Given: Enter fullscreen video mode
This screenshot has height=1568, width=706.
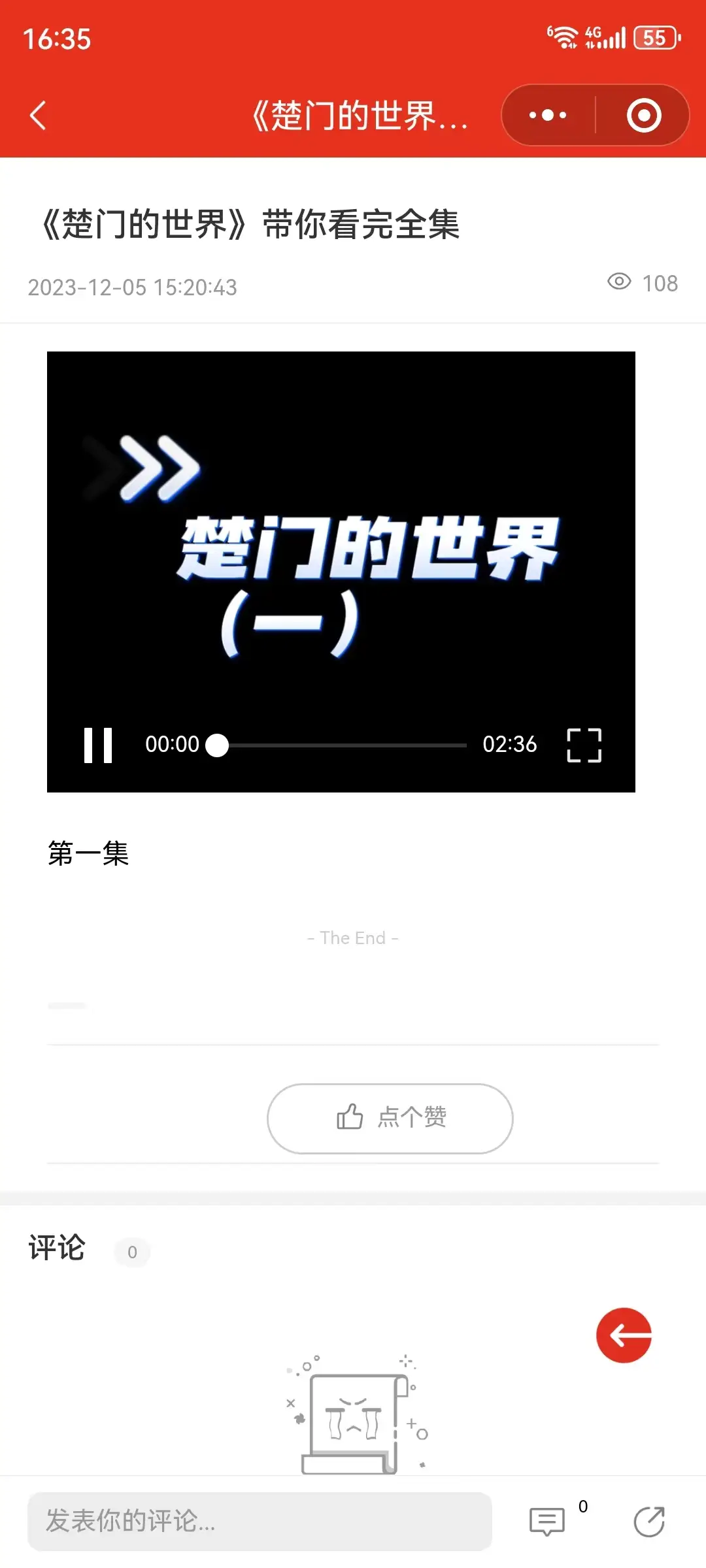Looking at the screenshot, I should [584, 745].
